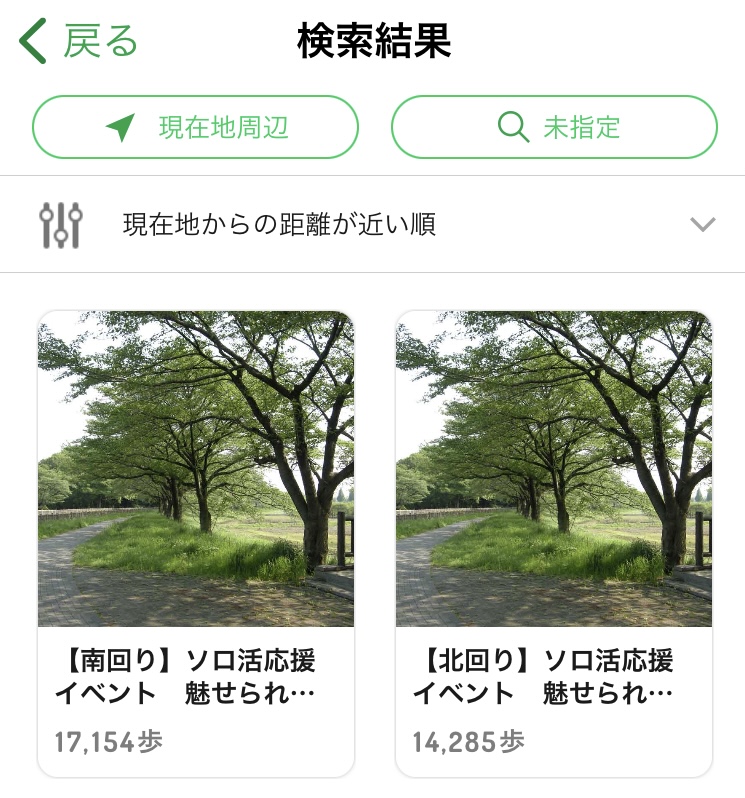The image size is (745, 798).
Task: Go back with the 戻る button
Action: (78, 42)
